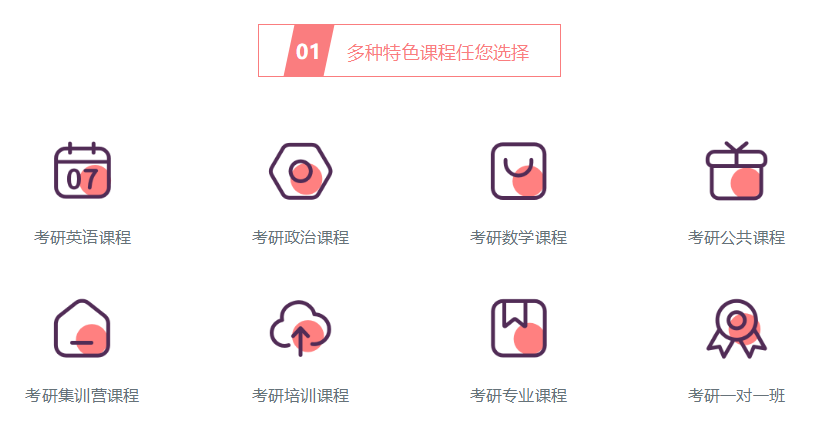Open the 考研集训营课程 course item
The height and width of the screenshot is (421, 819).
tap(82, 328)
